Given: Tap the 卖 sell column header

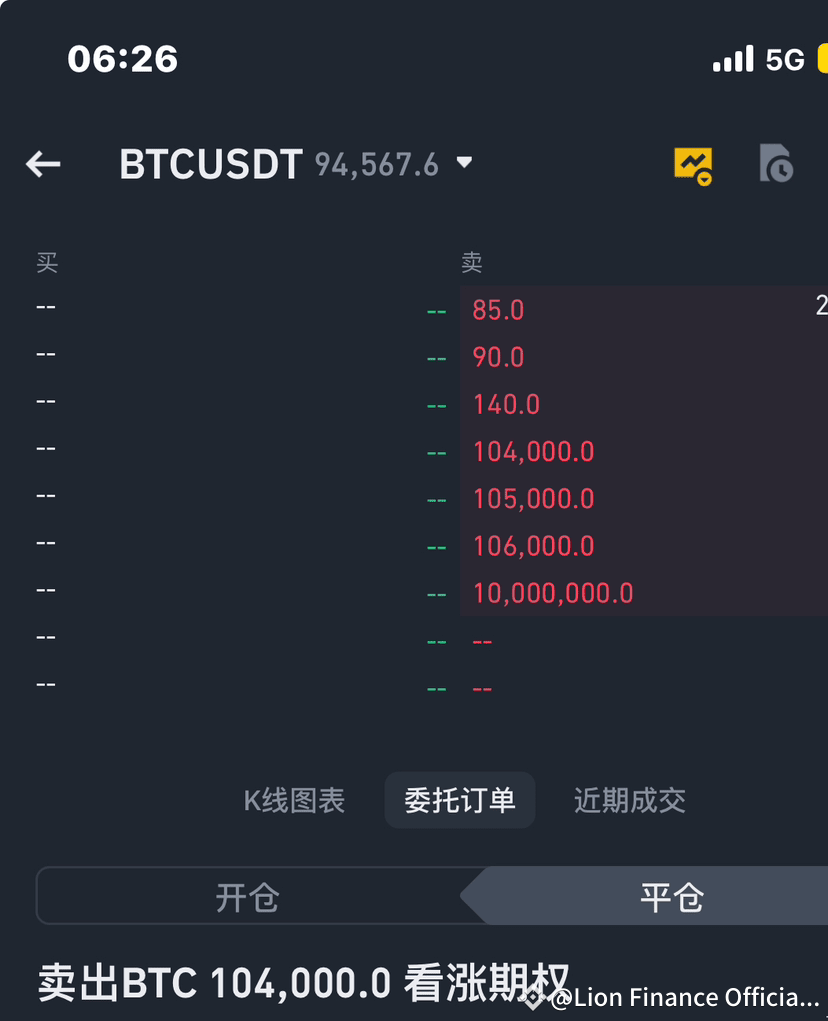Looking at the screenshot, I should [x=469, y=262].
